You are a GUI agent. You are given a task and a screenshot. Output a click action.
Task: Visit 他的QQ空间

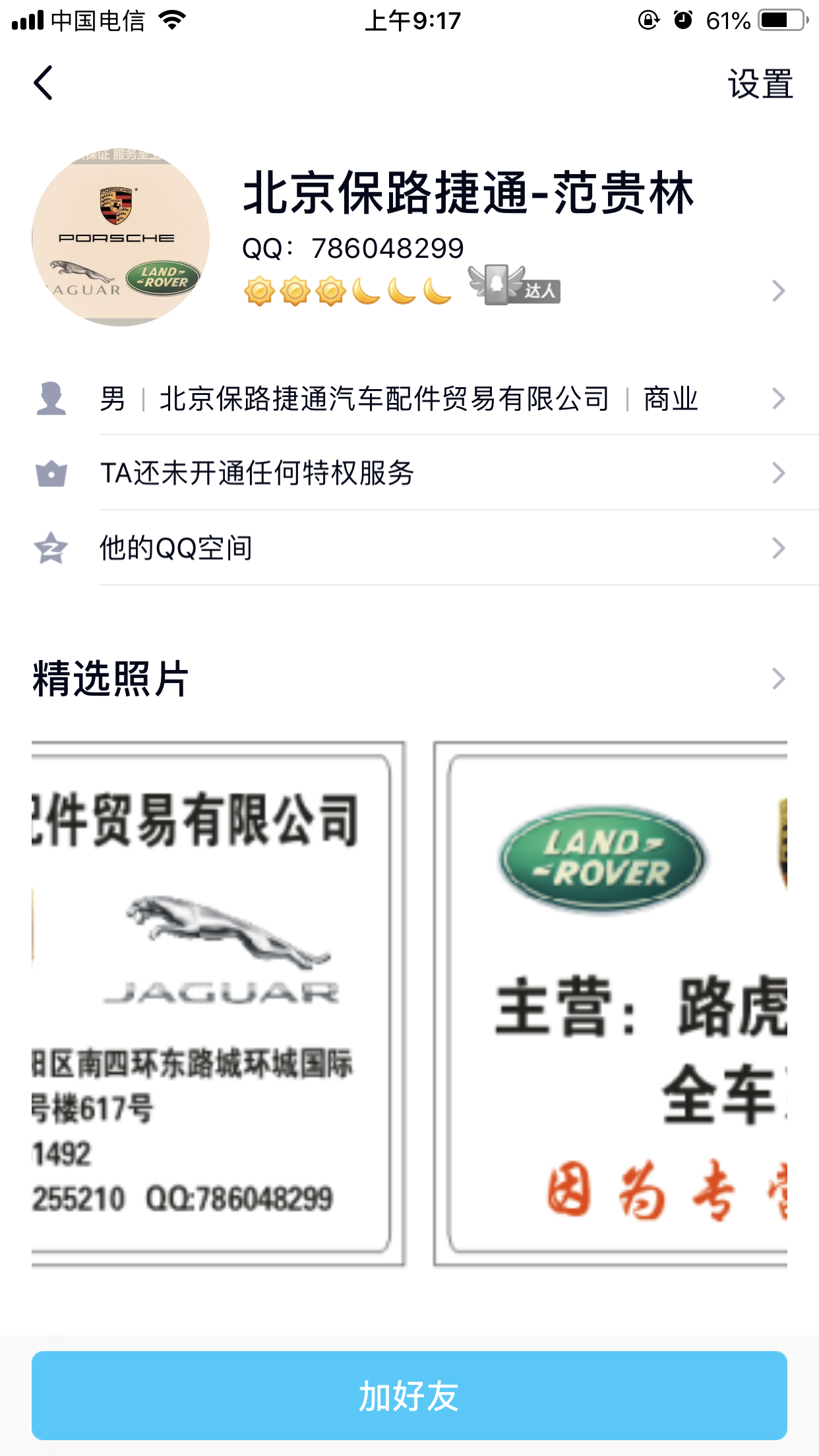(x=409, y=548)
